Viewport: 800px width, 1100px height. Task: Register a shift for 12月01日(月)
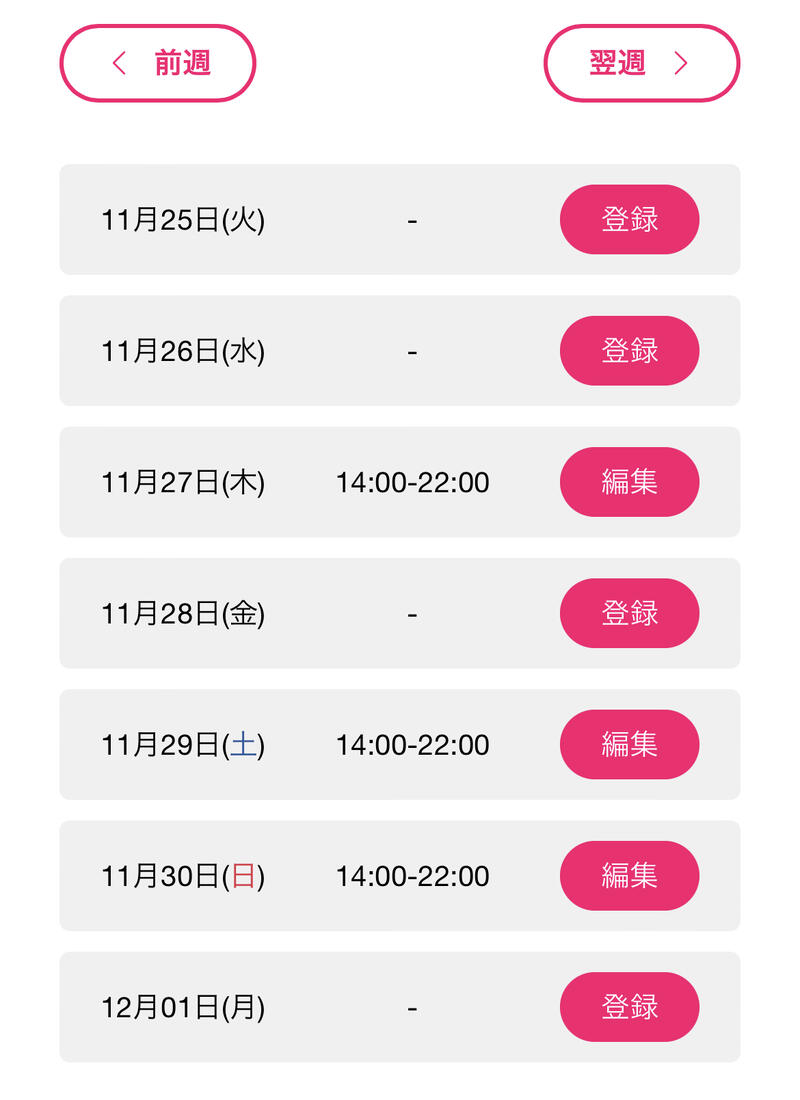(629, 1007)
